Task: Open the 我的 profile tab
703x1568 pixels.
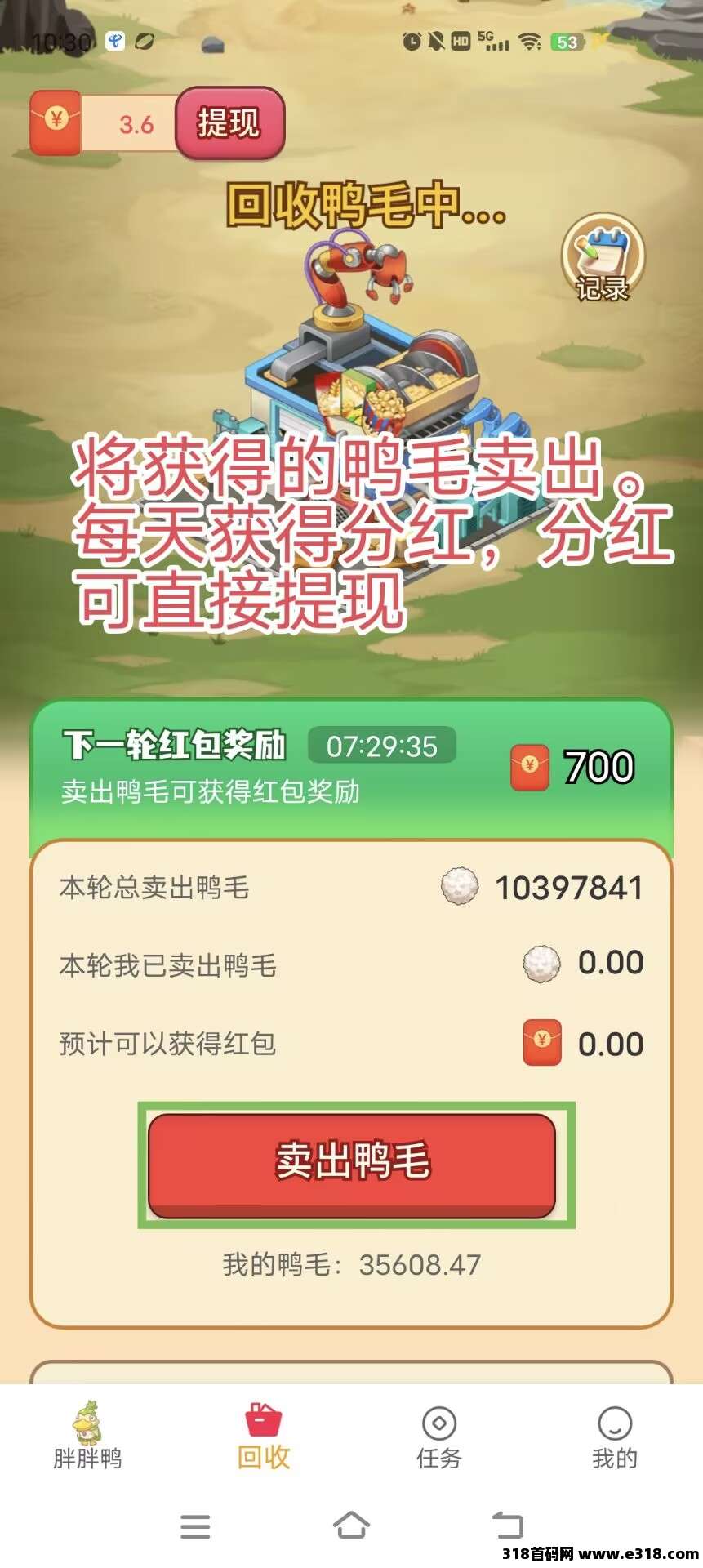Action: (614, 1437)
